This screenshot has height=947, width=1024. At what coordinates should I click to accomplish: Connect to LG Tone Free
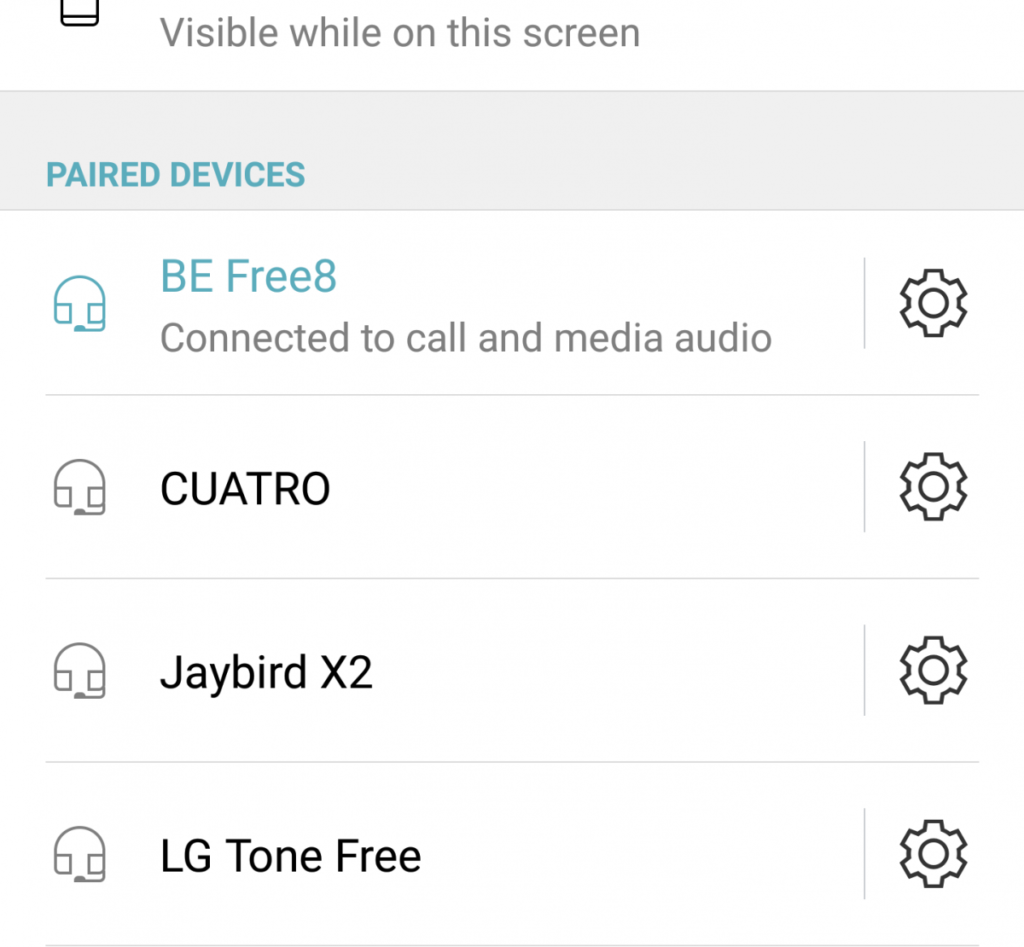(x=290, y=856)
